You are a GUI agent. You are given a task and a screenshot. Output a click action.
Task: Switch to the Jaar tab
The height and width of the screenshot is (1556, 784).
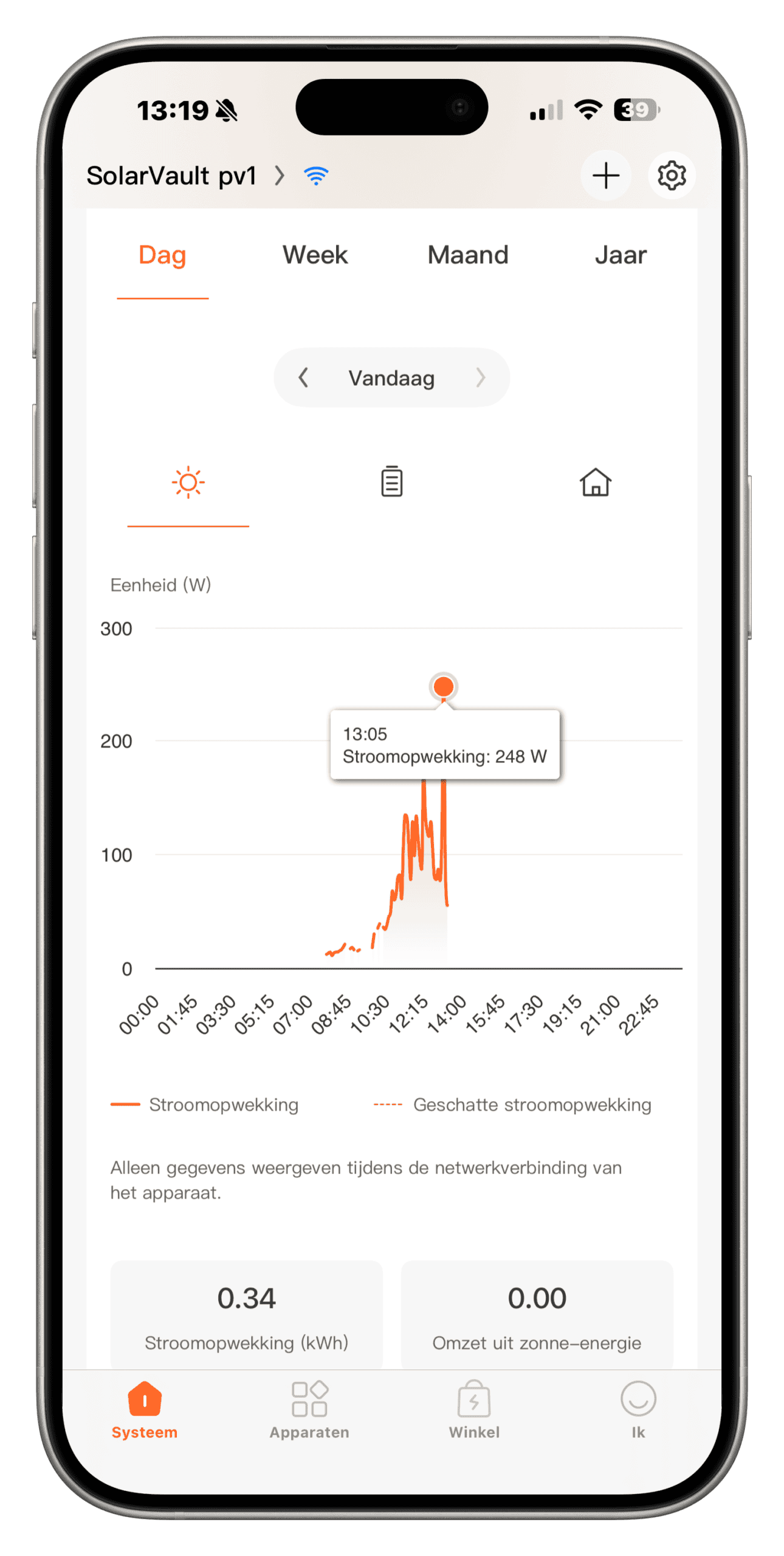pyautogui.click(x=620, y=255)
